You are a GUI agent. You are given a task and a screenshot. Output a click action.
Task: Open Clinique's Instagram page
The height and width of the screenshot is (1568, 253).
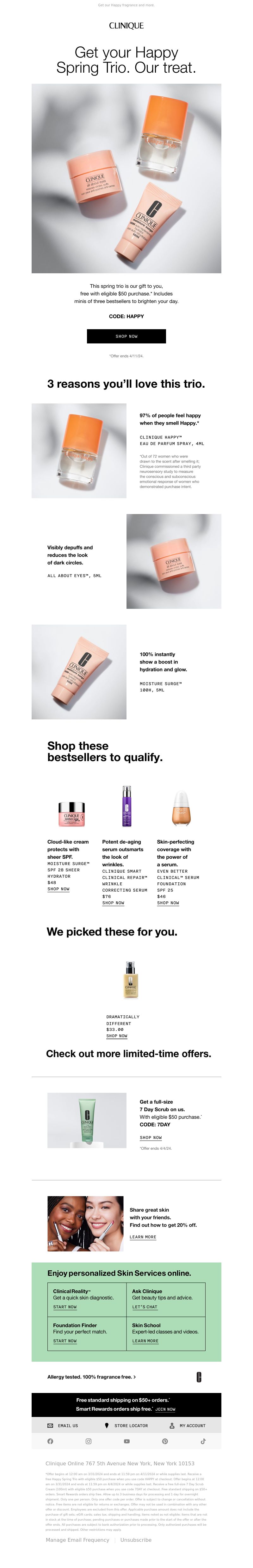pos(89,1441)
